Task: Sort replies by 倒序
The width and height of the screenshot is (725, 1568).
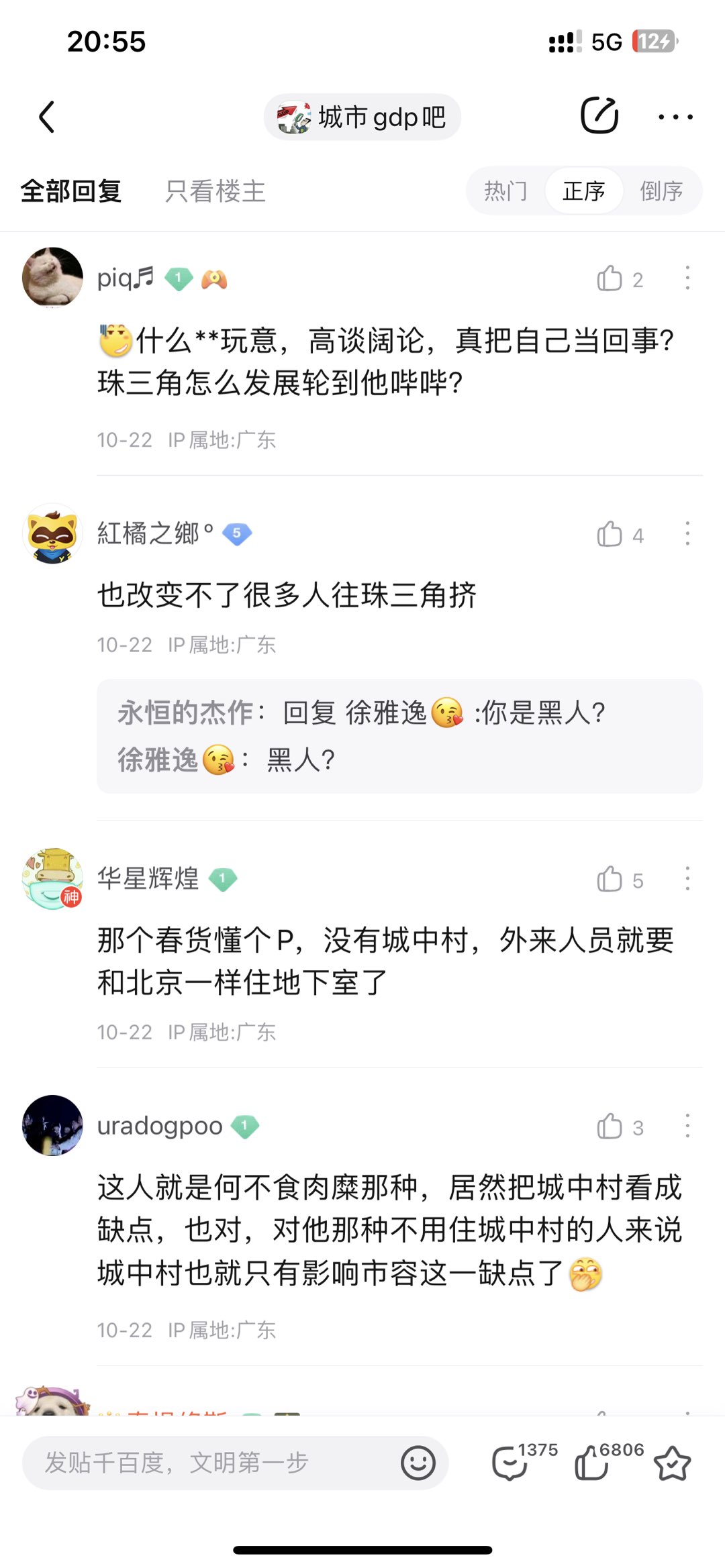Action: 661,191
